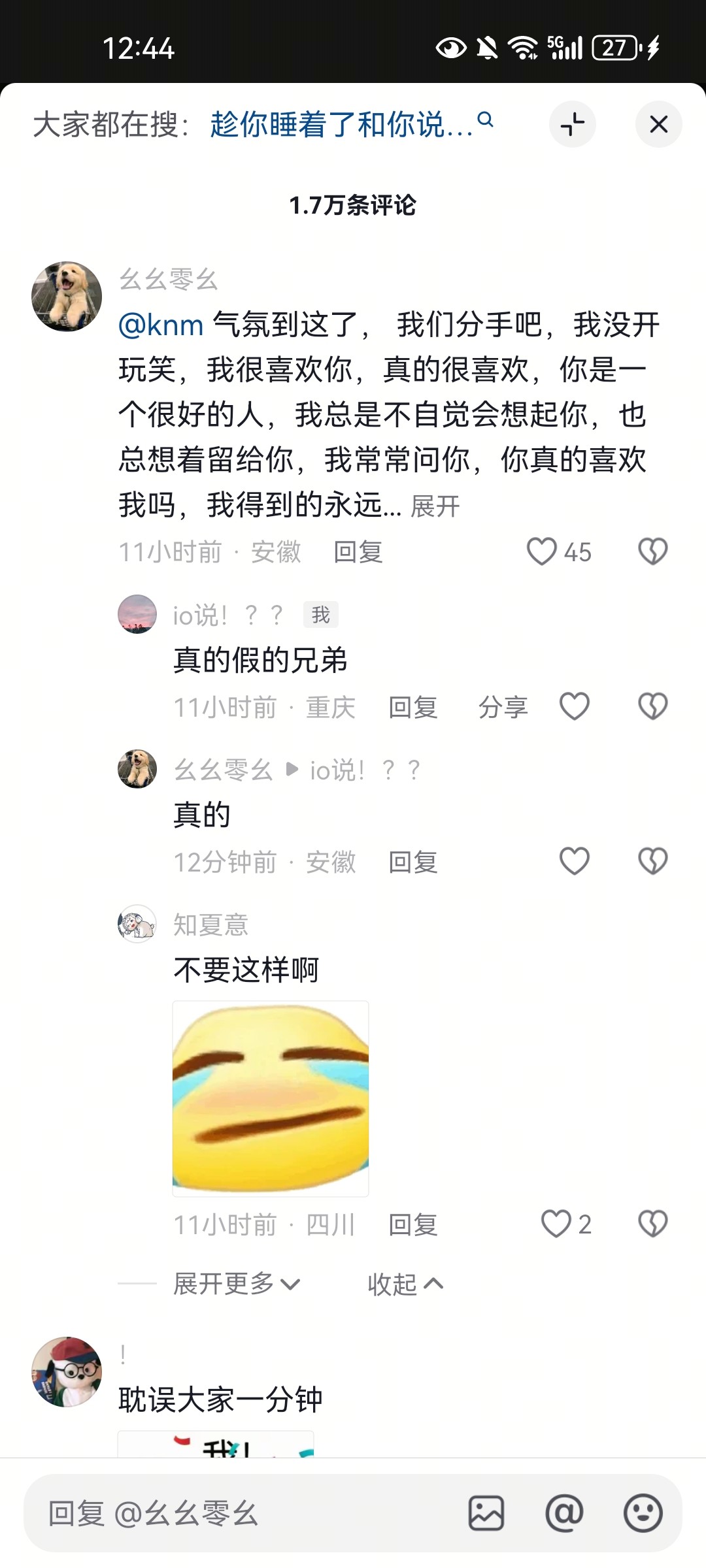
Task: Like the comment 真的假的兄弟
Action: (575, 707)
